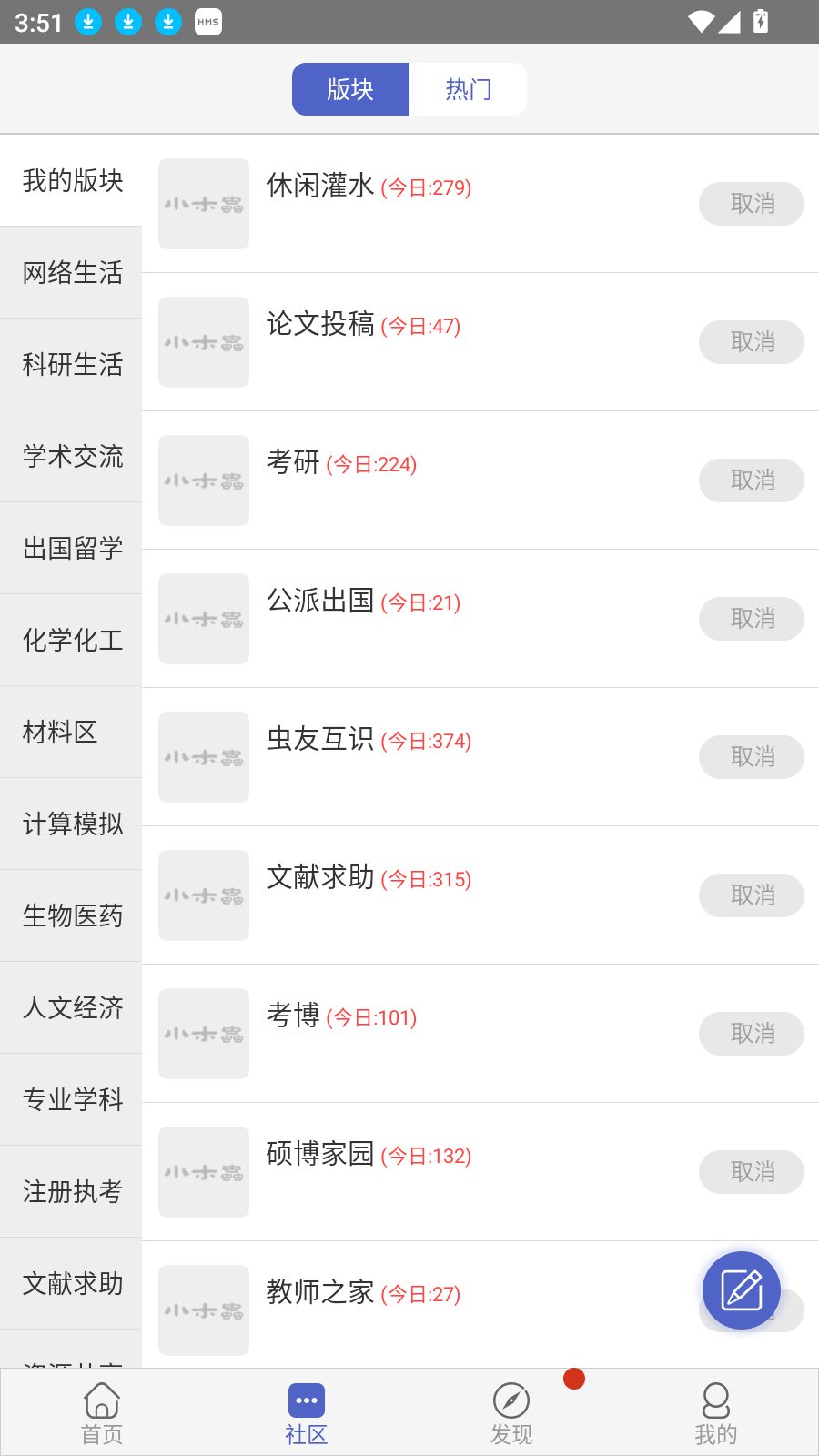The image size is (819, 1456).
Task: Tap 取消 next to 论文投稿
Action: click(752, 342)
